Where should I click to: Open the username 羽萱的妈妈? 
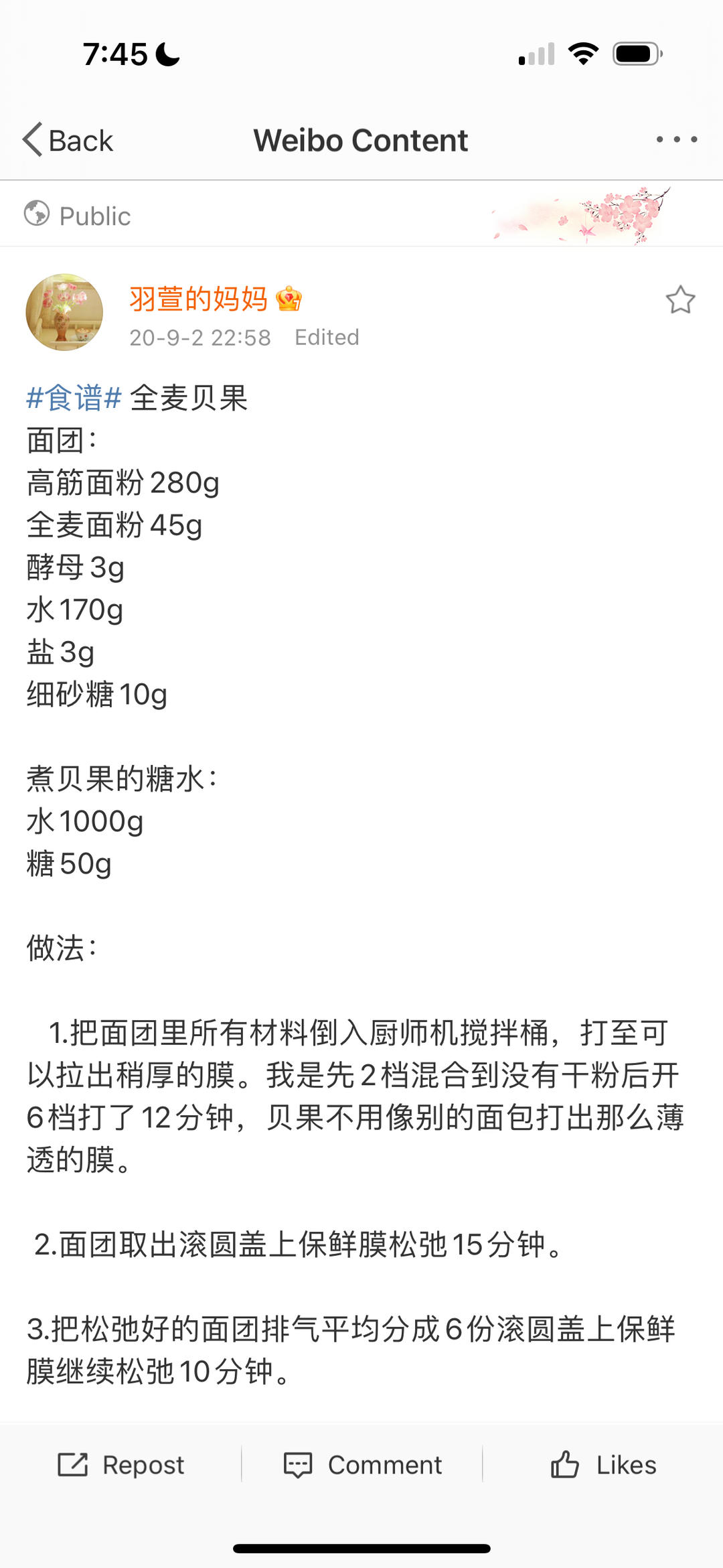tap(199, 299)
